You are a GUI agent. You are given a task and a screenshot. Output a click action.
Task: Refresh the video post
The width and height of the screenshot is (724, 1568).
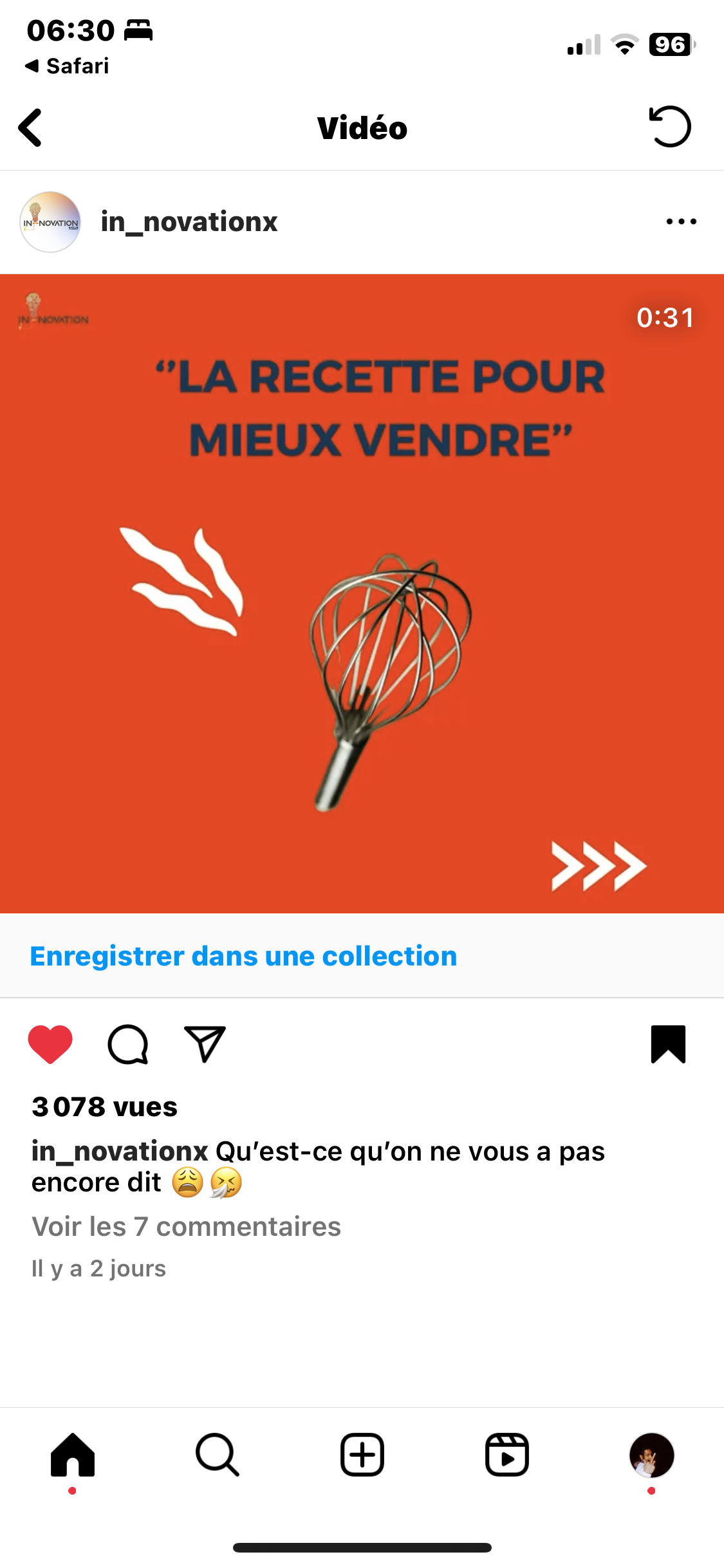(x=670, y=127)
